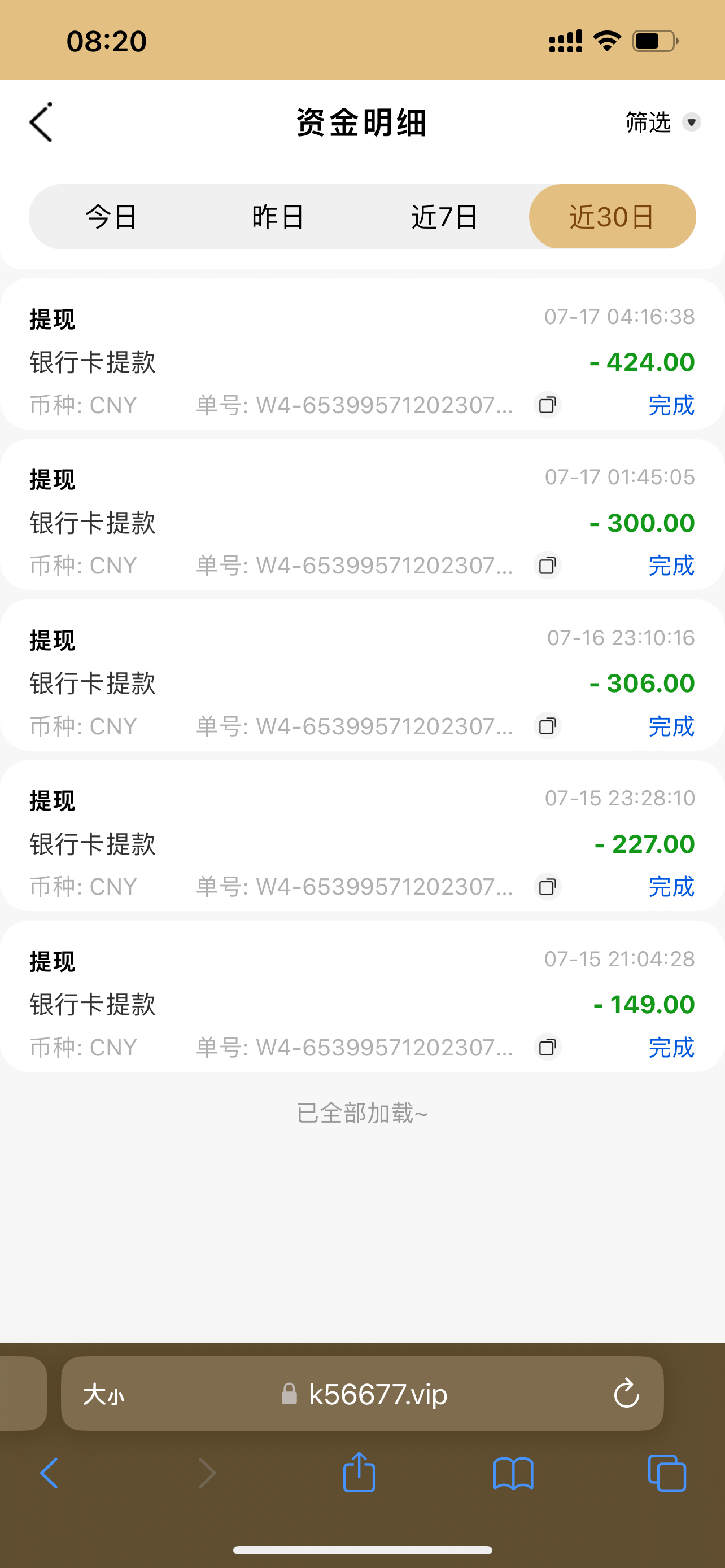725x1568 pixels.
Task: Open the browser bookmarks
Action: (x=513, y=1473)
